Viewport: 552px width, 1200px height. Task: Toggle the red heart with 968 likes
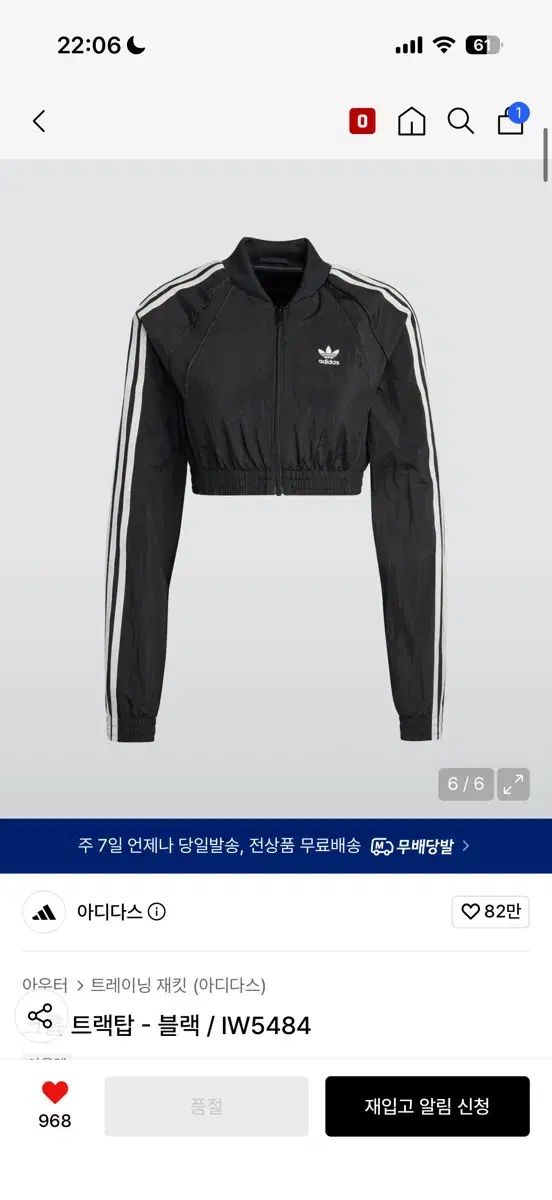55,1105
